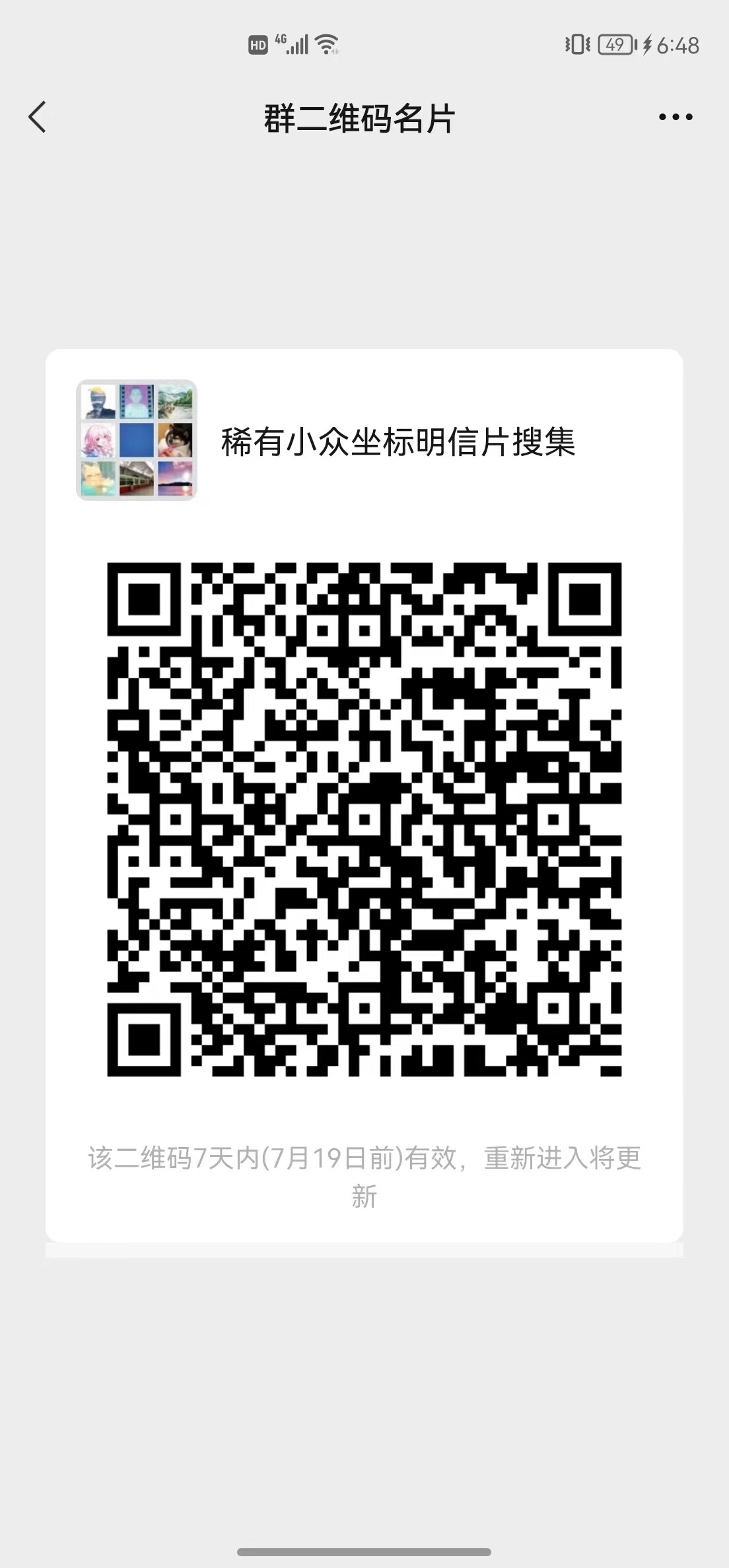Go back from the group QR code page
Viewport: 729px width, 1568px height.
38,117
